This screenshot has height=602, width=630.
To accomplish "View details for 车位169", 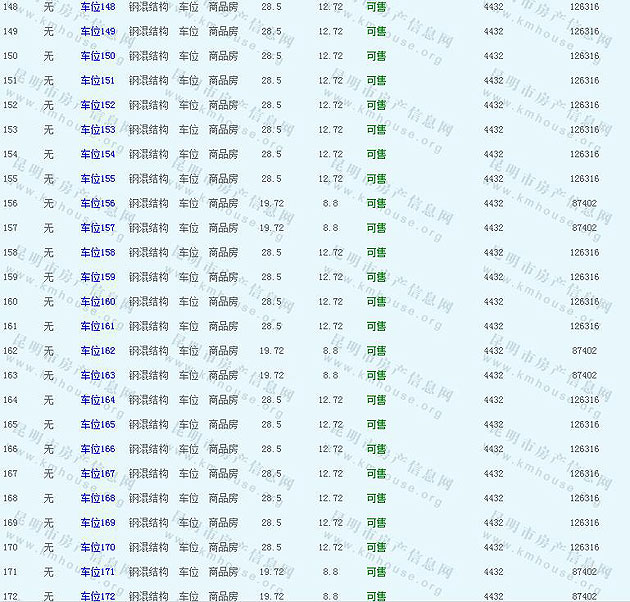I will [x=97, y=523].
